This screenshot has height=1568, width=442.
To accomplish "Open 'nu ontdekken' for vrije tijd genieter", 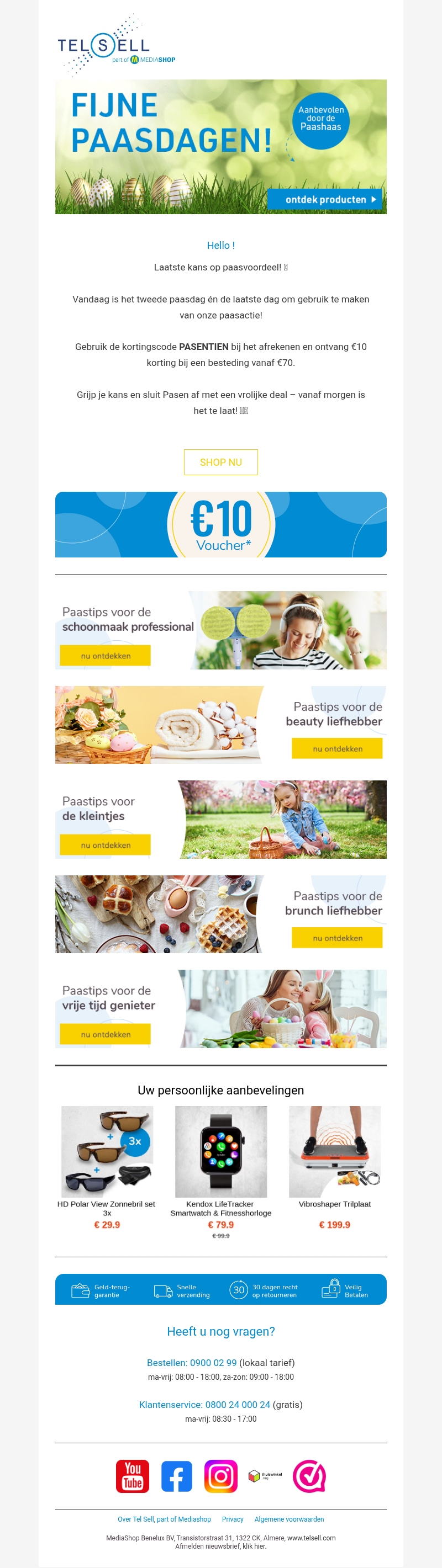I will (x=105, y=1034).
